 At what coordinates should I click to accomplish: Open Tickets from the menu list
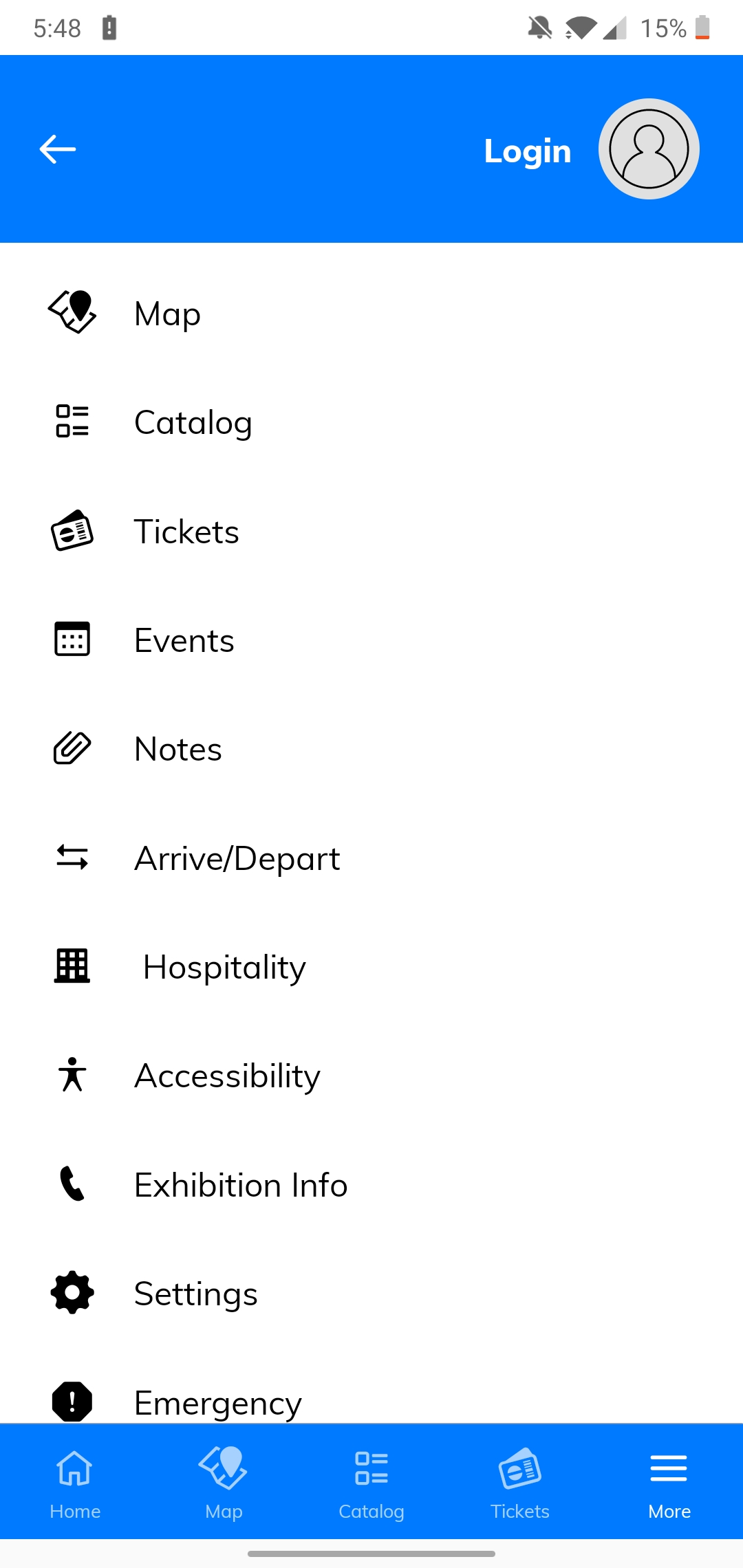[x=186, y=532]
